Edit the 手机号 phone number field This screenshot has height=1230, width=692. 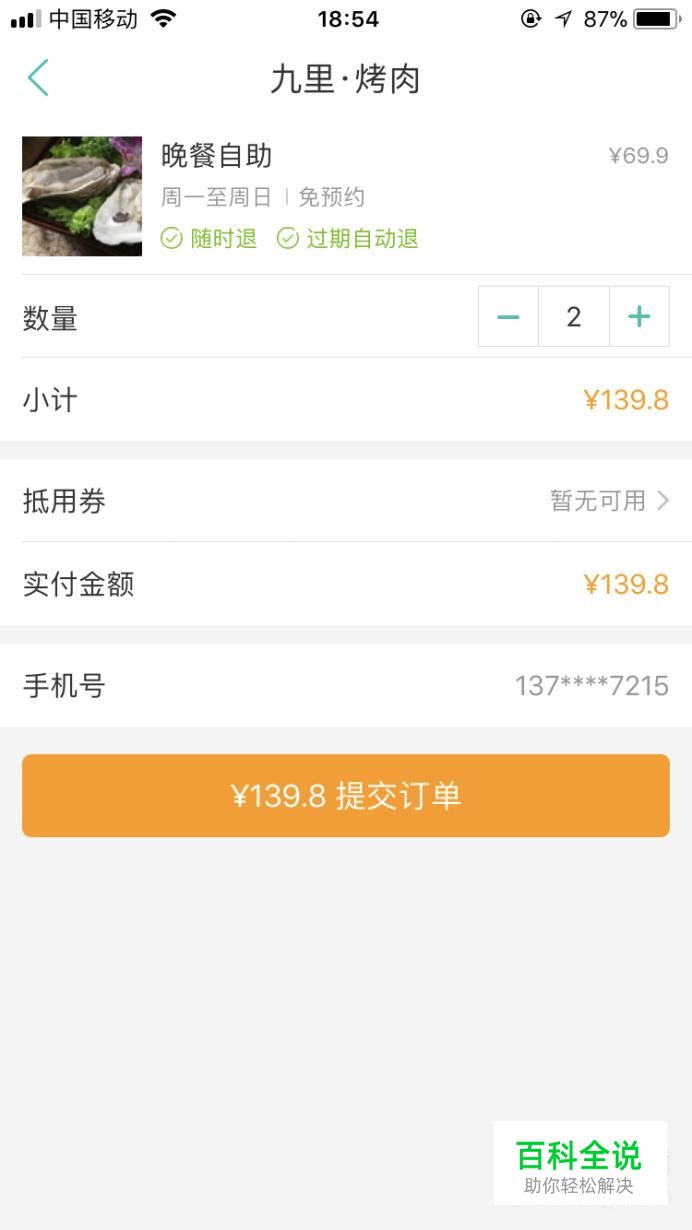point(346,686)
